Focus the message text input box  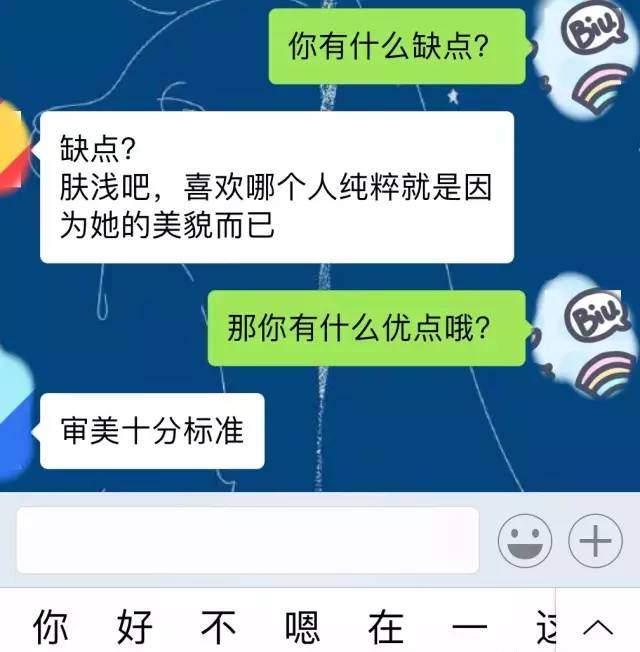(x=247, y=540)
